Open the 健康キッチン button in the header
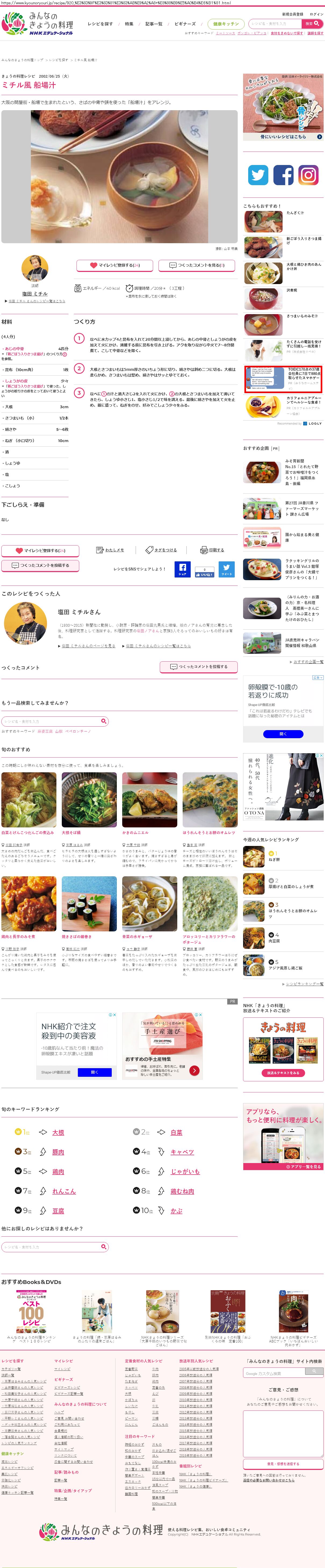Screen dimensions: 325x1568 (226, 24)
